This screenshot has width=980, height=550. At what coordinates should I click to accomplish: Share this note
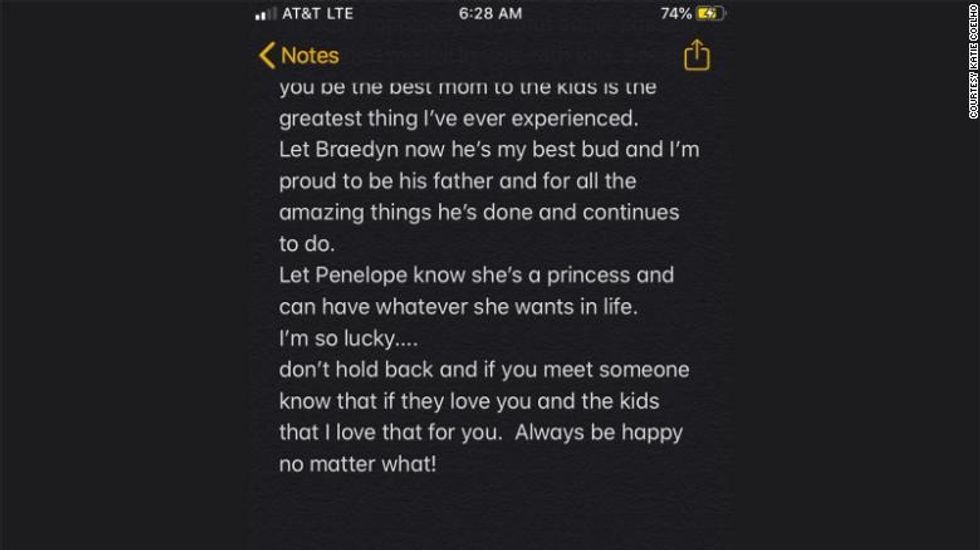696,56
